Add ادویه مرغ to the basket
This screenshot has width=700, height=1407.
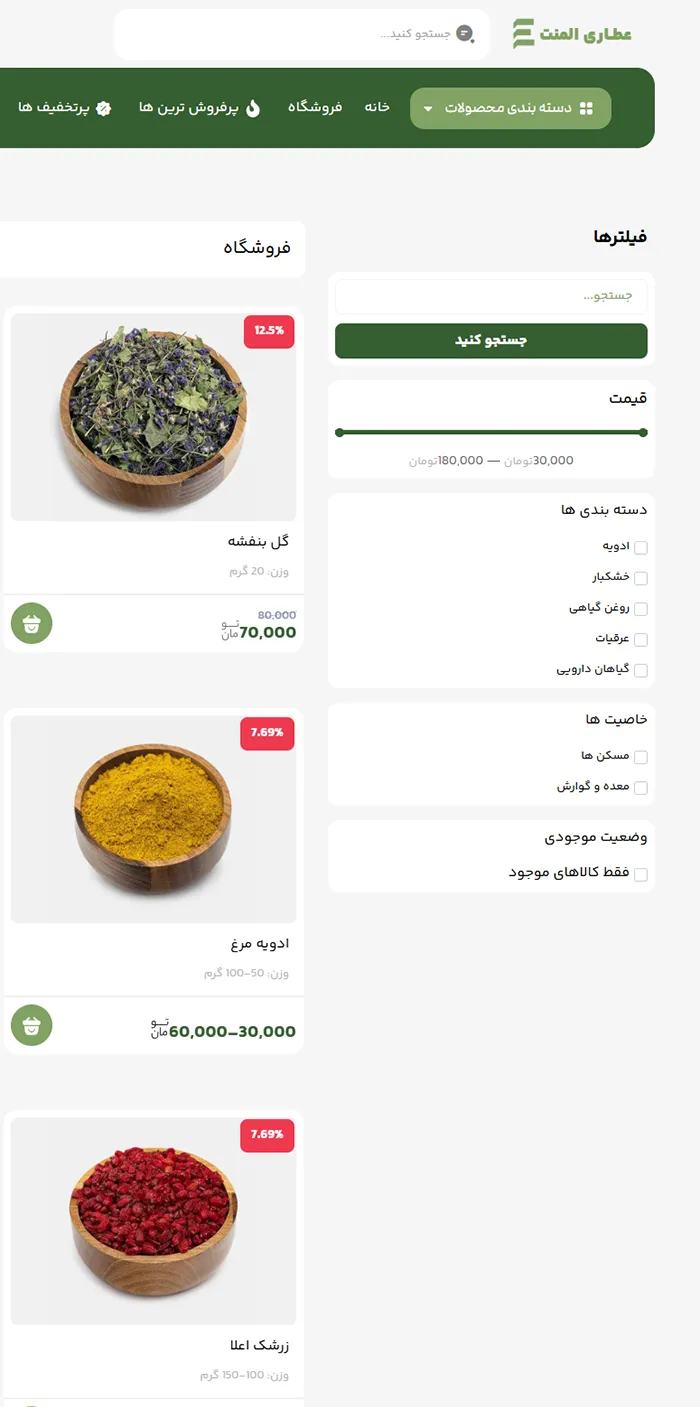pyautogui.click(x=32, y=1025)
